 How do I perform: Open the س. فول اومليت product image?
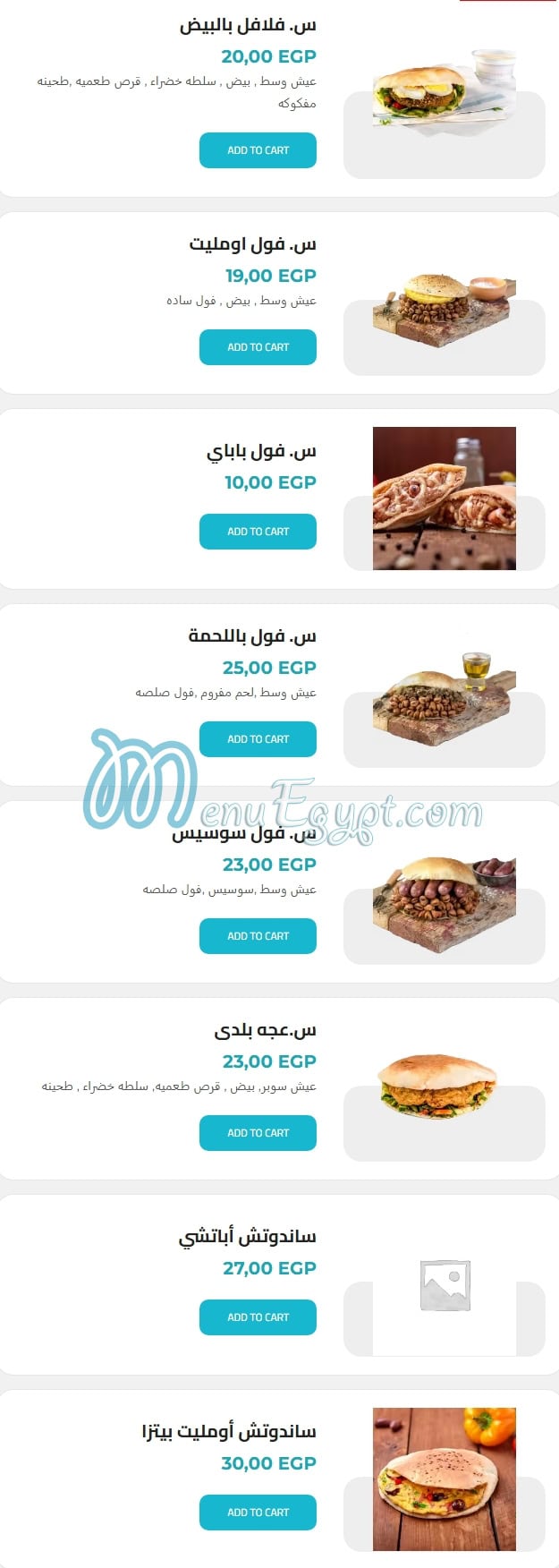click(444, 309)
